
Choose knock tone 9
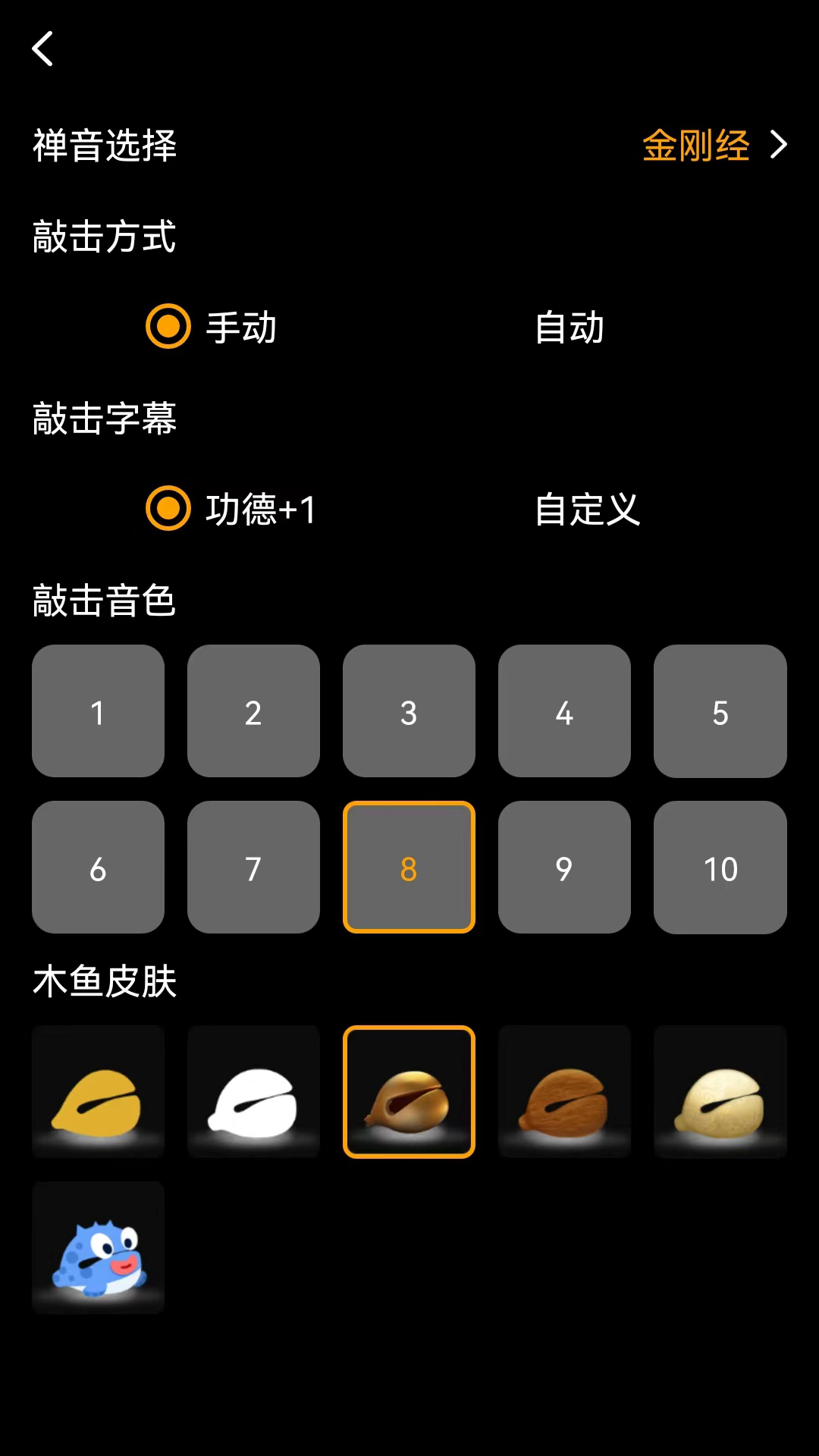pos(564,868)
